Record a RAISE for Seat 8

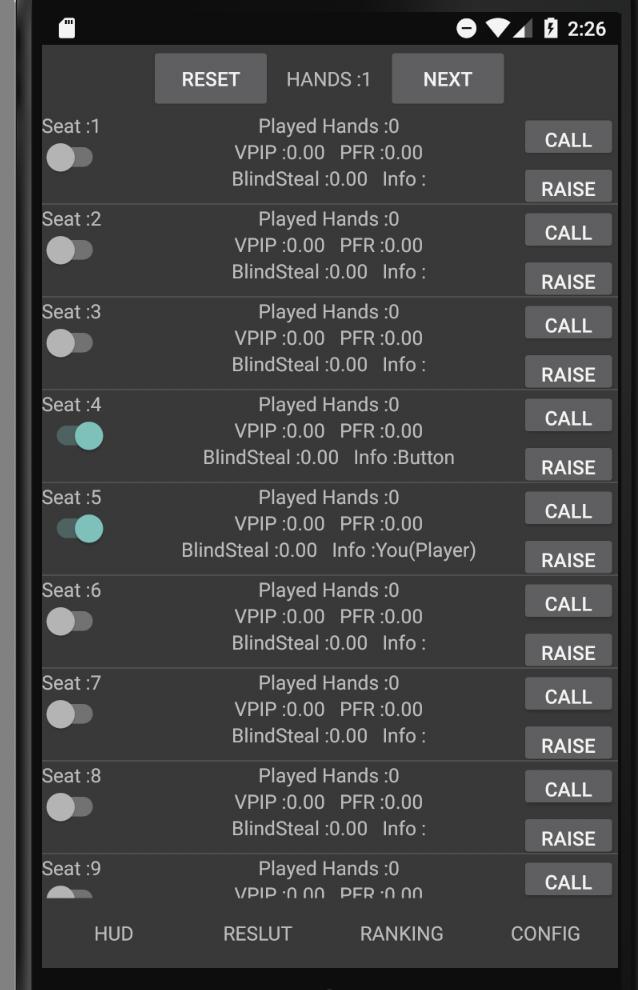(x=568, y=838)
